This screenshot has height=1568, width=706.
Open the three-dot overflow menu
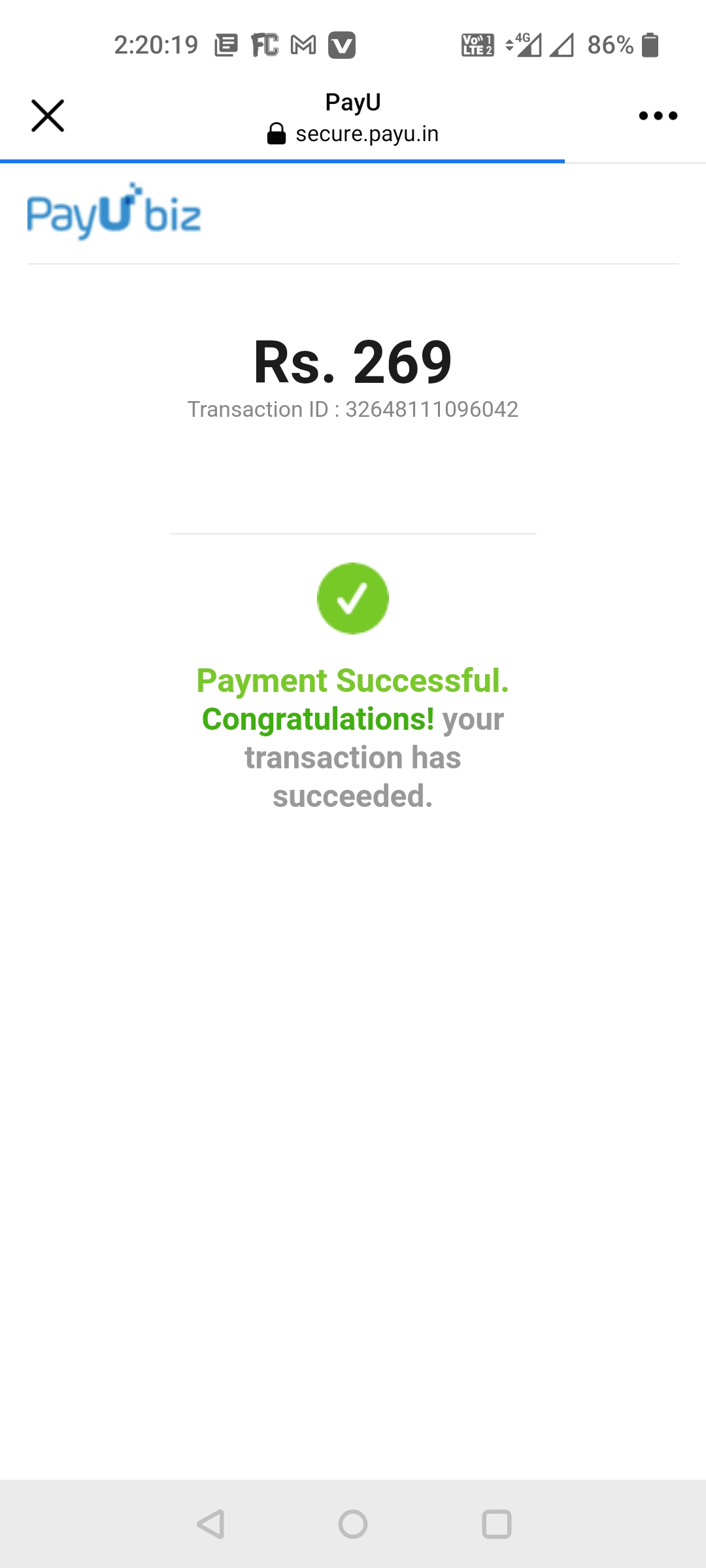[x=658, y=116]
